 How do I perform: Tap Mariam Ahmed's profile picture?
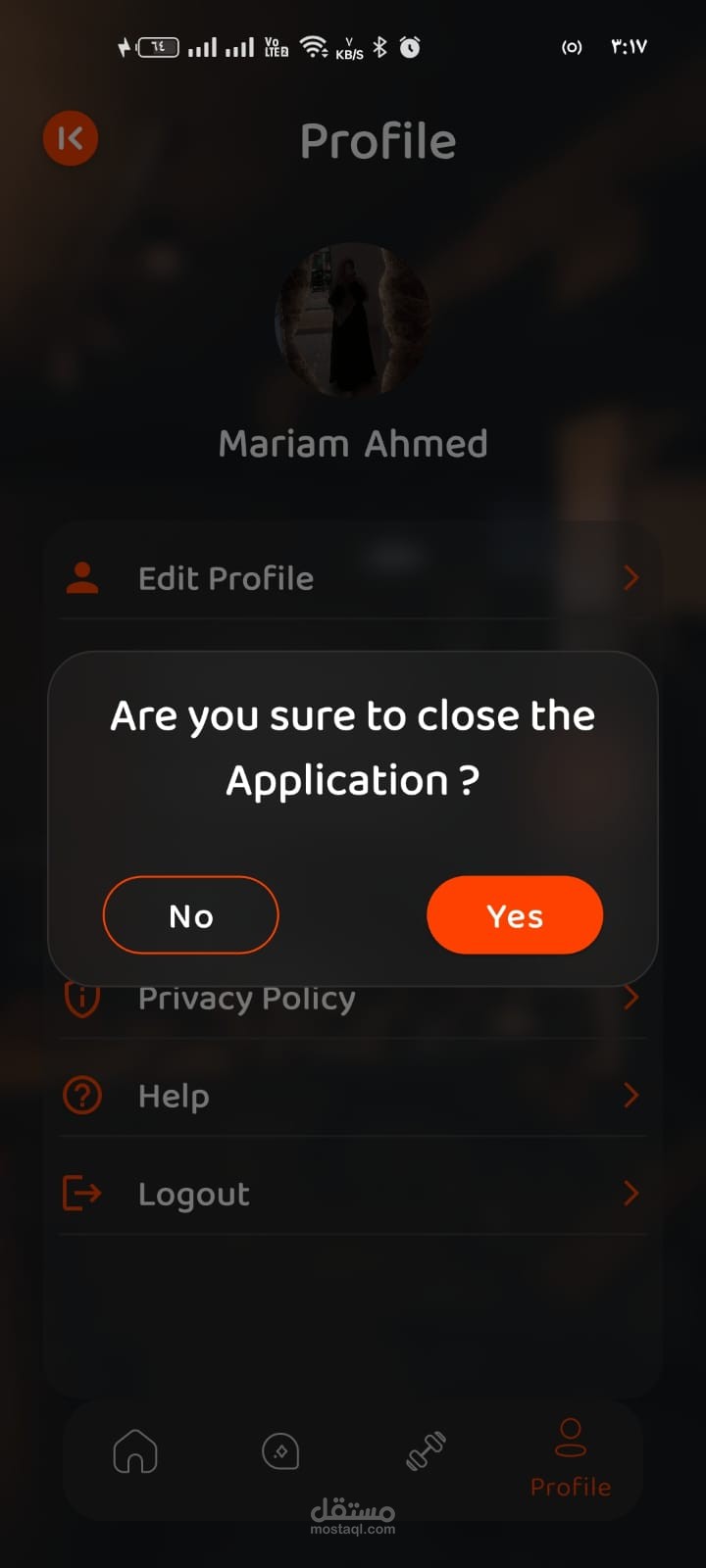(353, 320)
